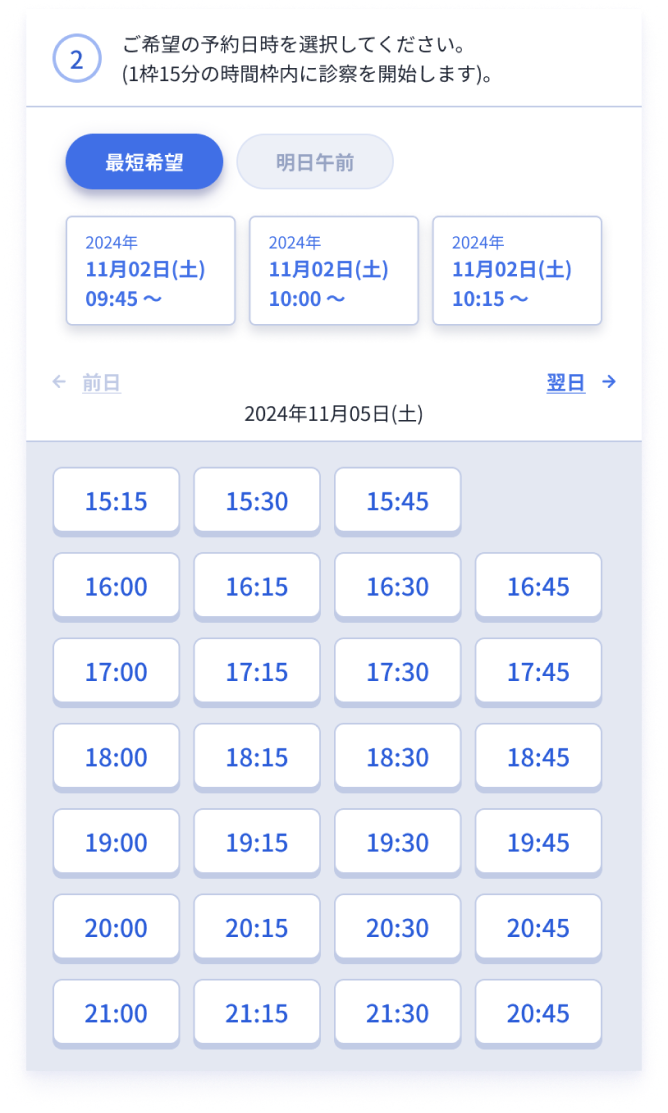Pick the 15:15 time slot

point(116,500)
